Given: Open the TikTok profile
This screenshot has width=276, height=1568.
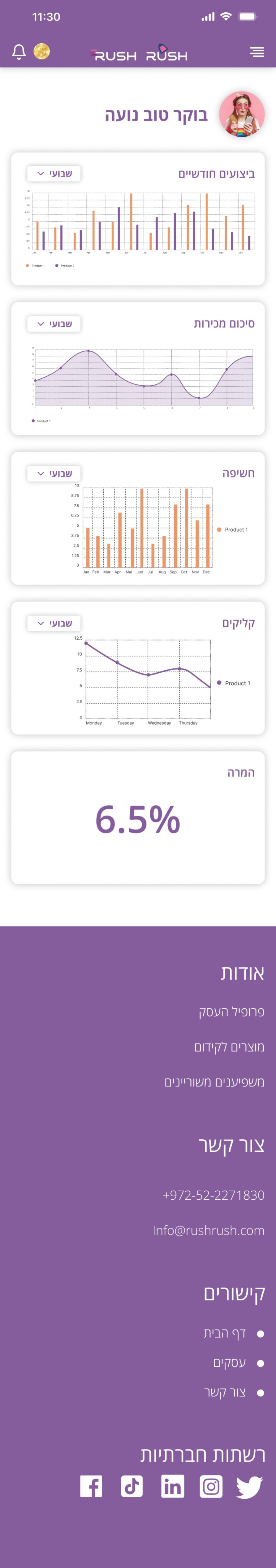Looking at the screenshot, I should click(132, 1486).
